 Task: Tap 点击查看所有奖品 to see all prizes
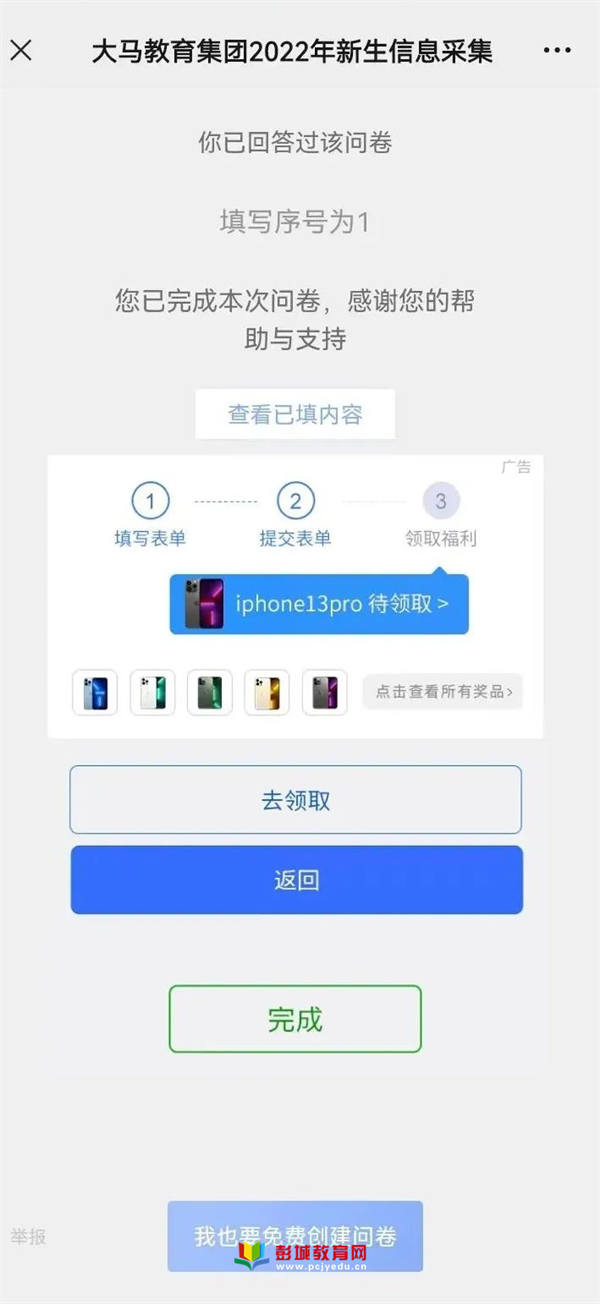443,691
